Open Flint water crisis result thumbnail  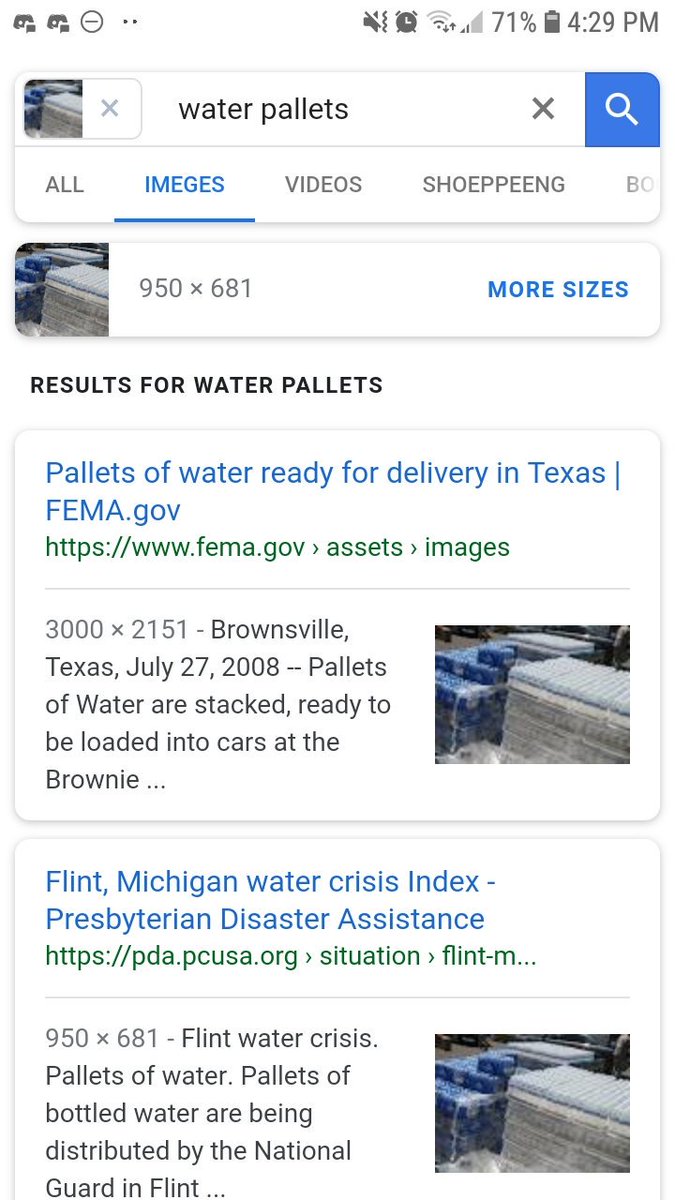(532, 1102)
